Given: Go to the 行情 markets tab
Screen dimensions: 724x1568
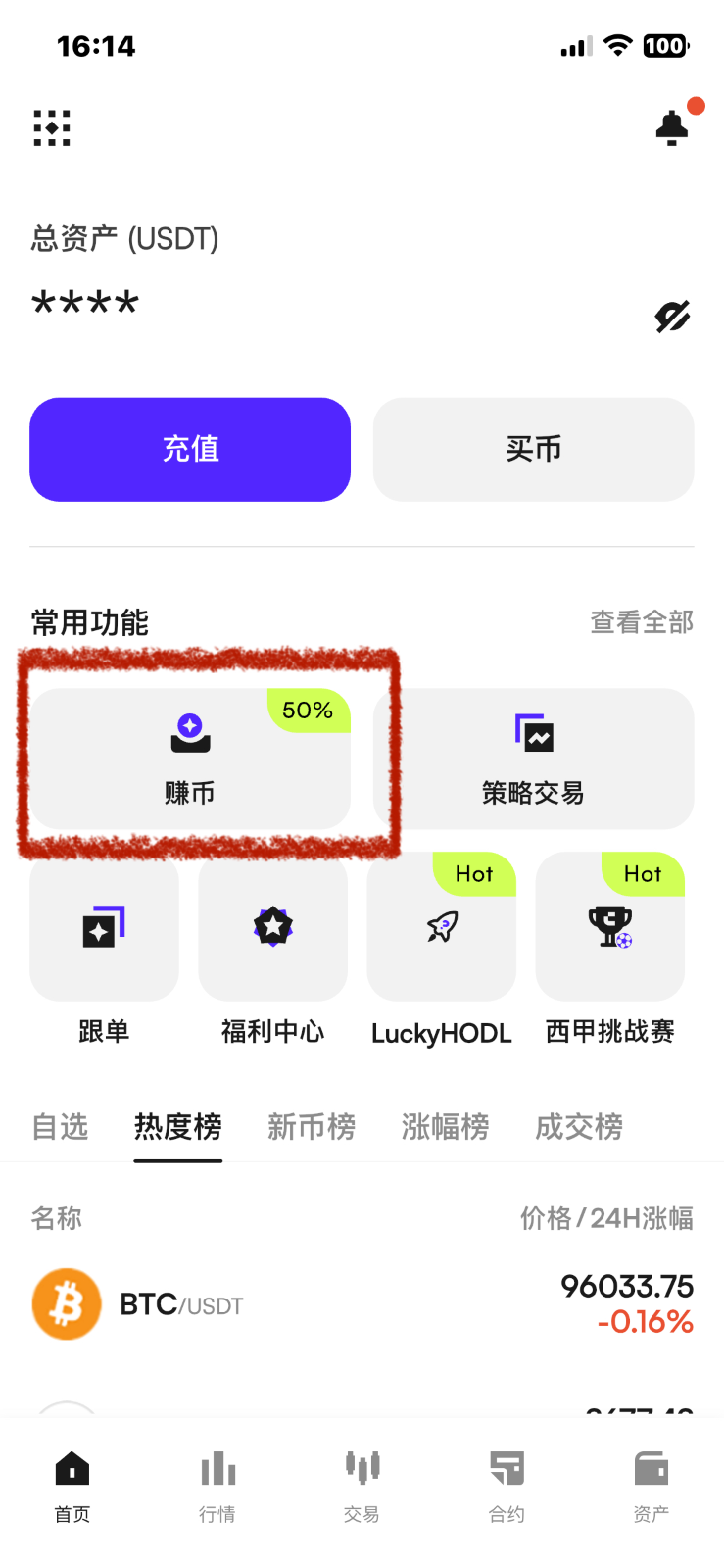Looking at the screenshot, I should click(x=217, y=1486).
